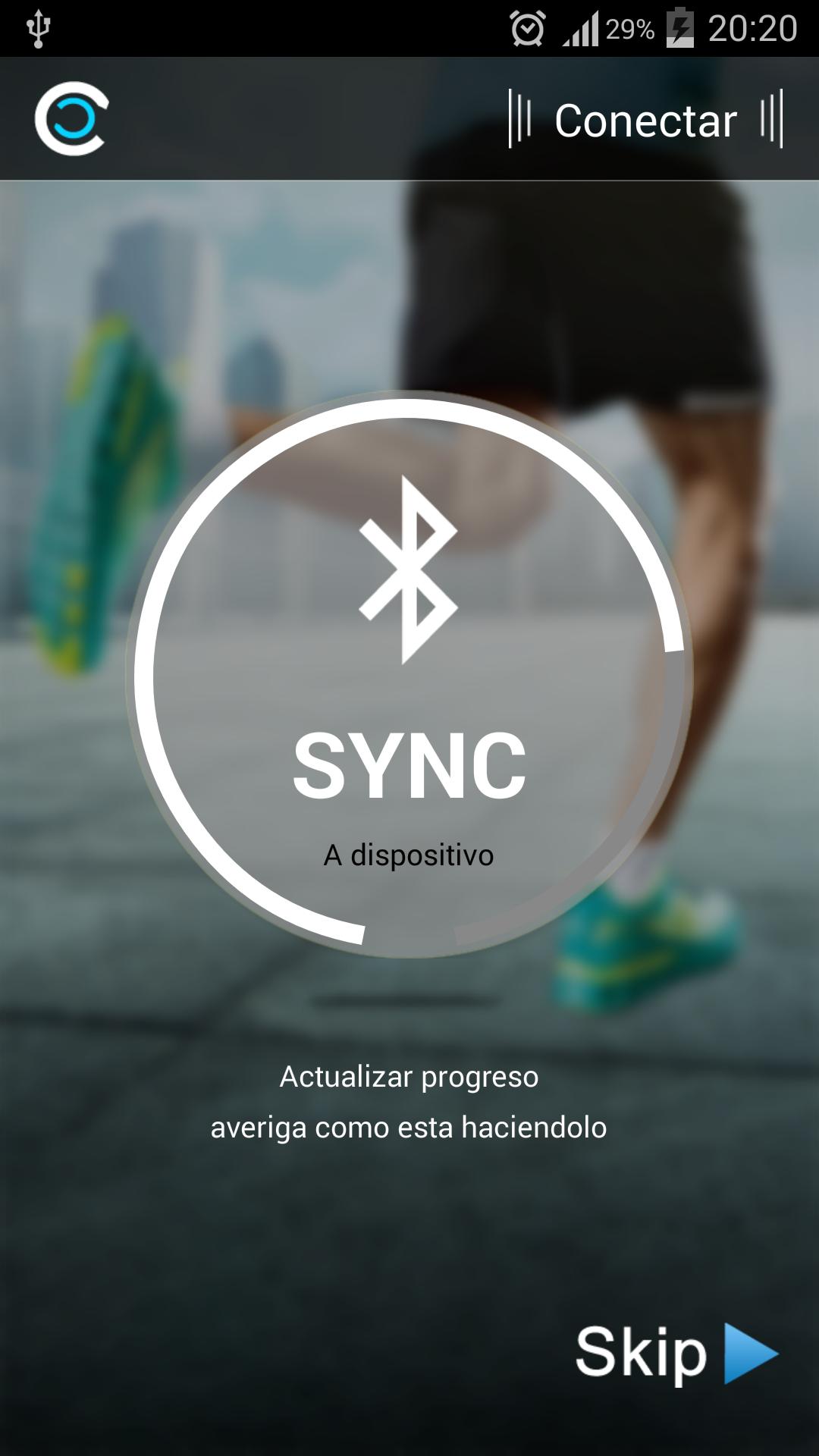Tap the circular app logo icon

(72, 118)
